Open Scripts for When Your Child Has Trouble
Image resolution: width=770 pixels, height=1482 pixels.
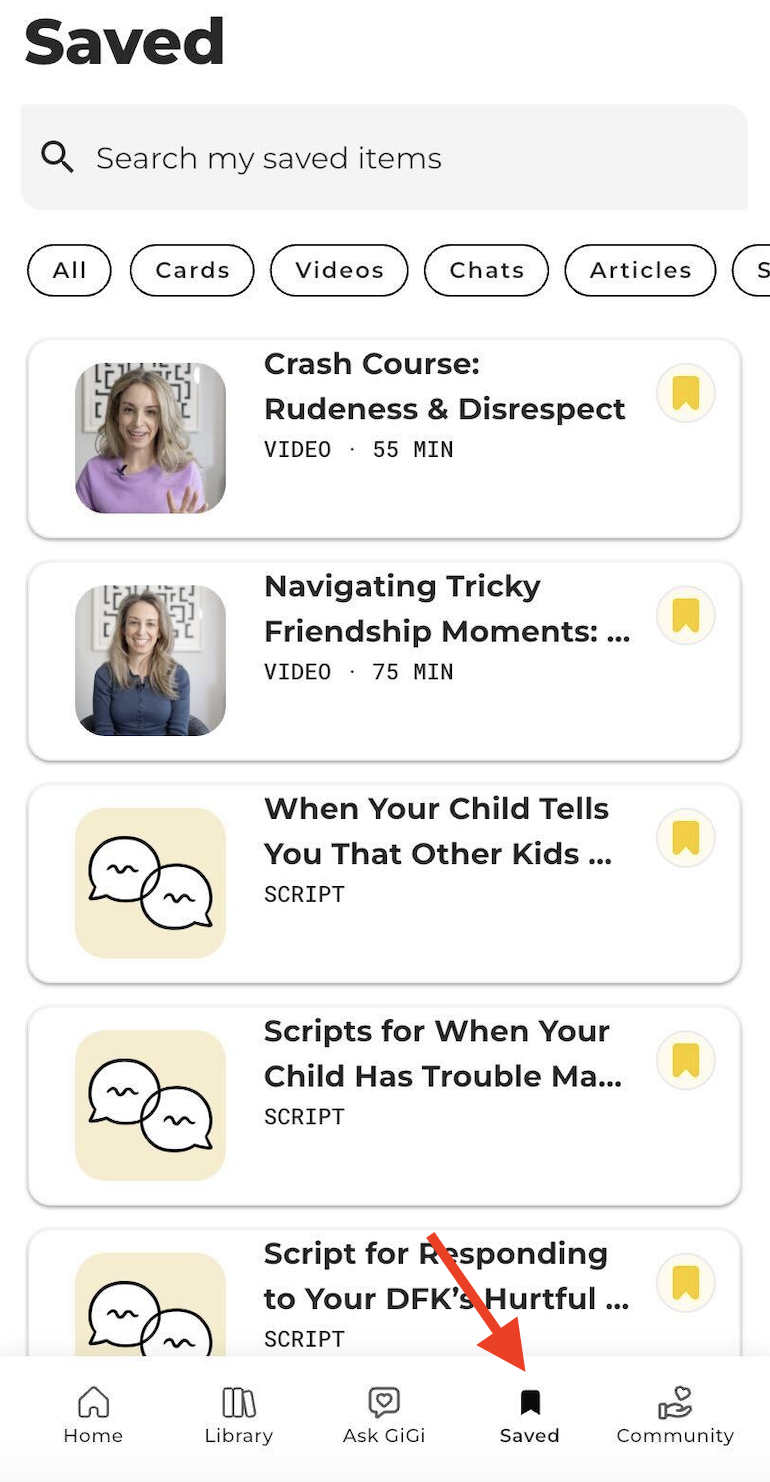tap(384, 1105)
